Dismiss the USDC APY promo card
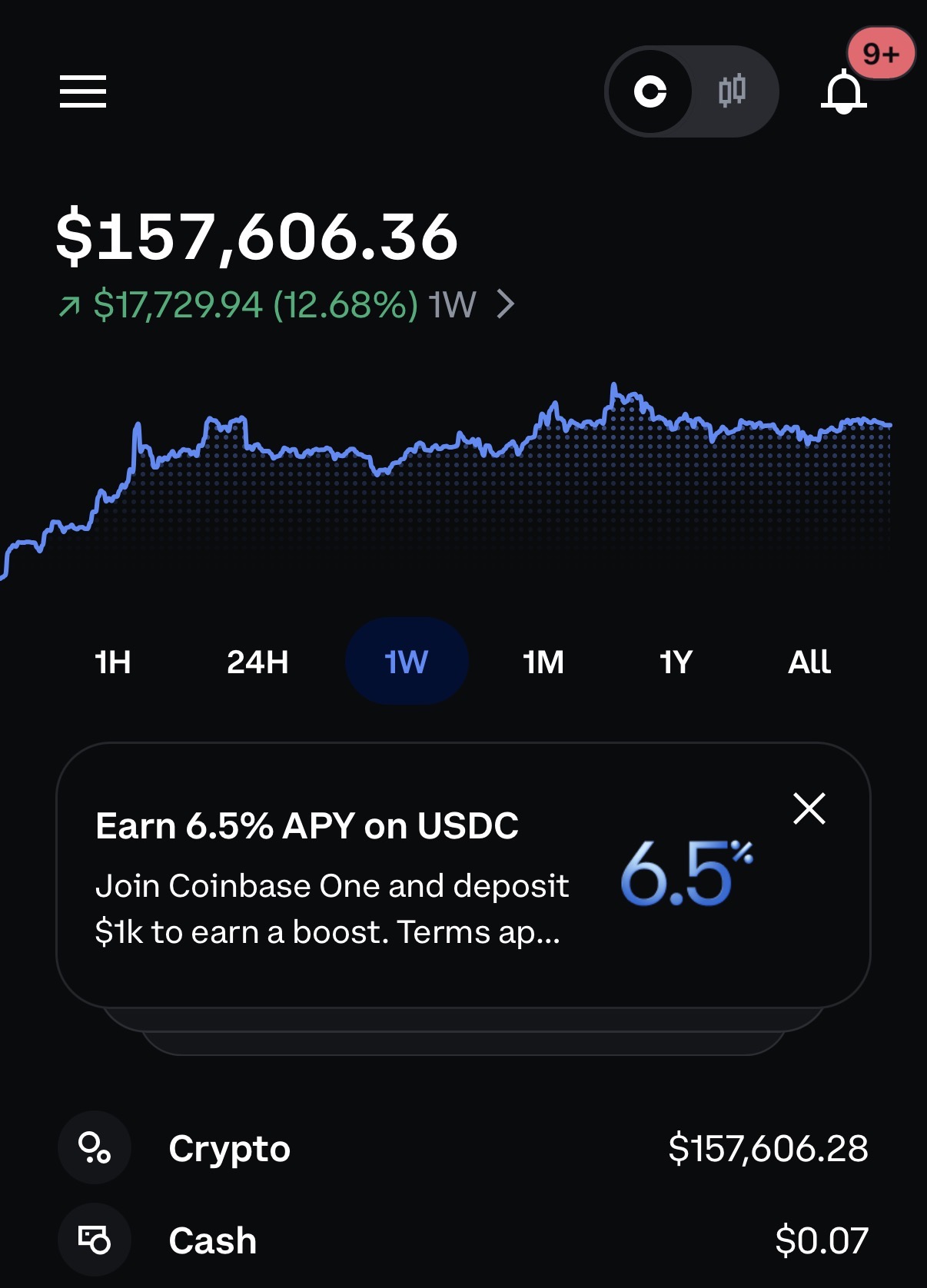 pyautogui.click(x=809, y=808)
